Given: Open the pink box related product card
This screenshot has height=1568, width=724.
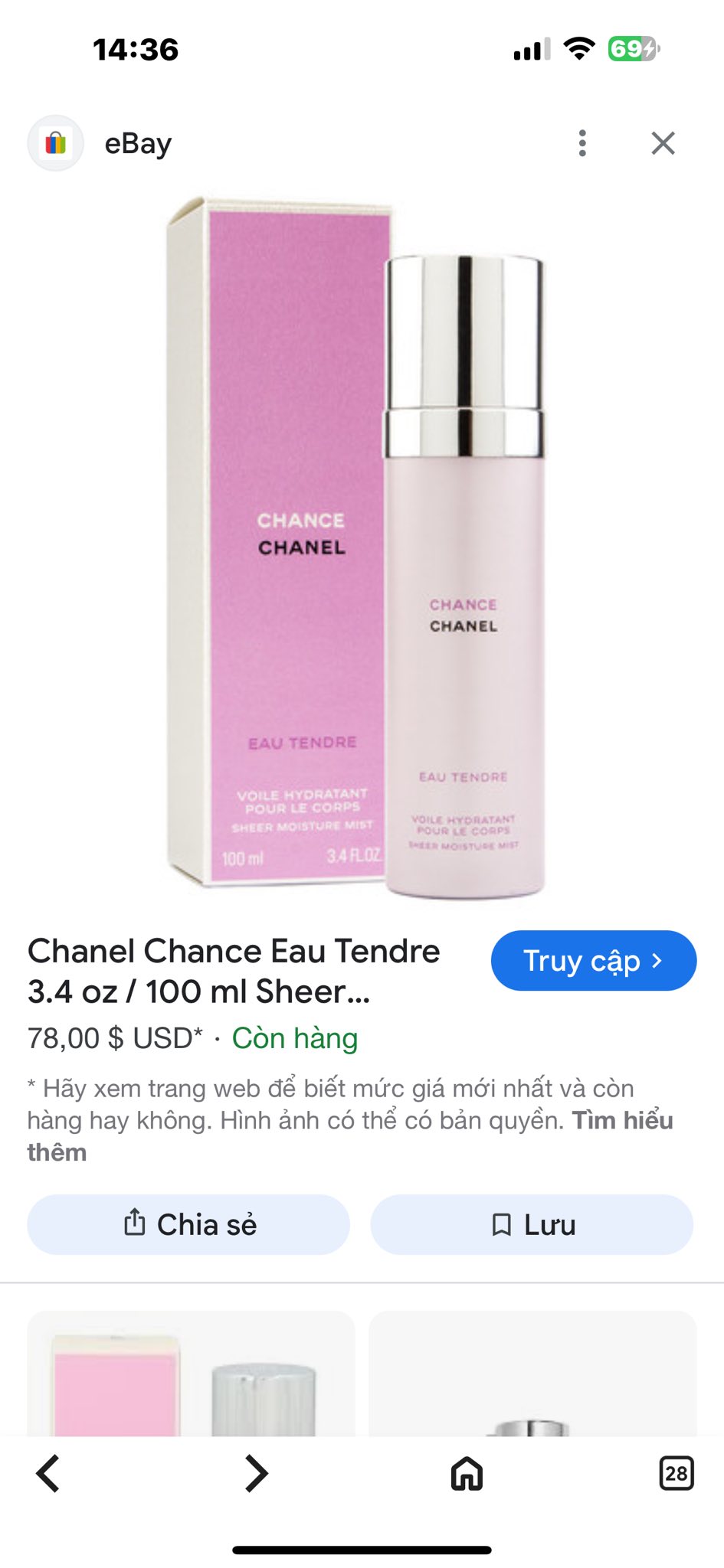Looking at the screenshot, I should [191, 1374].
